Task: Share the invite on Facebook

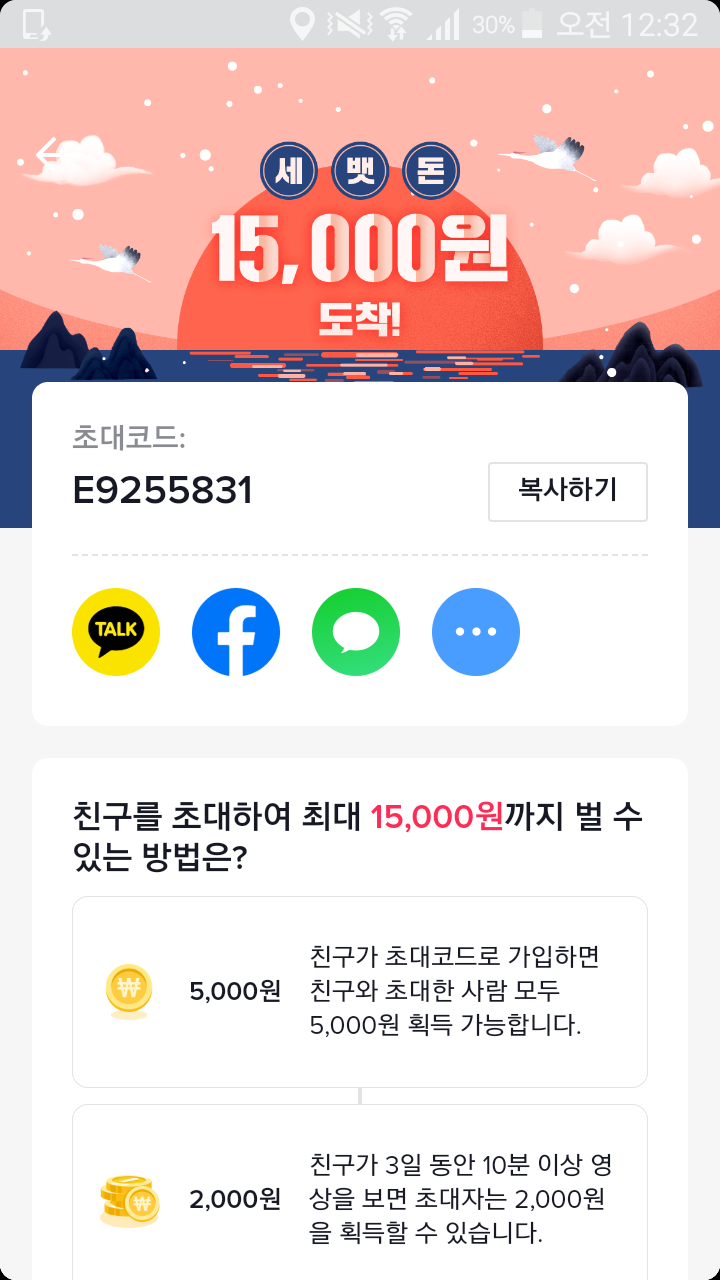Action: [x=236, y=632]
